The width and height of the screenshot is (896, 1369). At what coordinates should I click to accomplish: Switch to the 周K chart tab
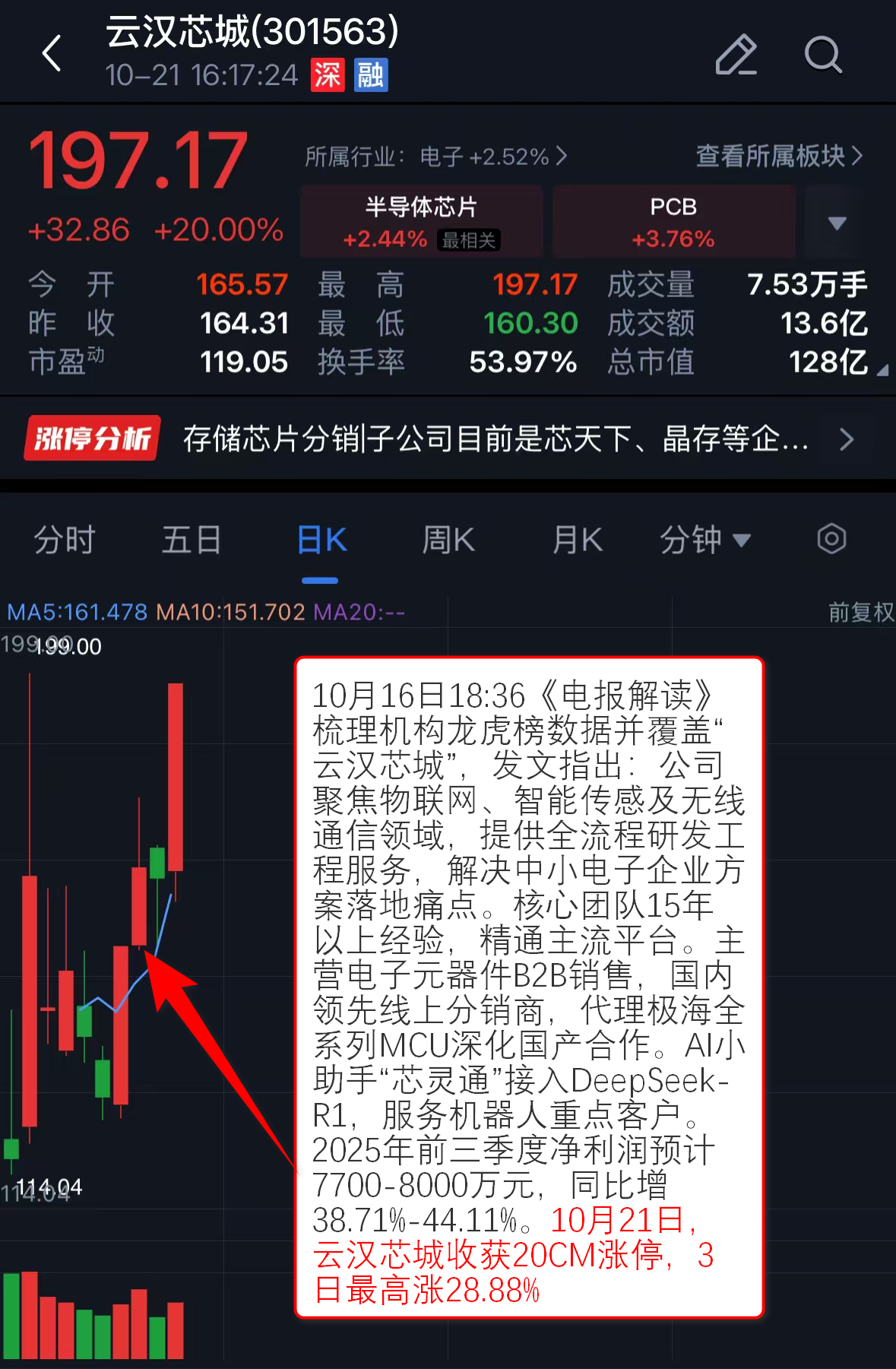(x=448, y=540)
